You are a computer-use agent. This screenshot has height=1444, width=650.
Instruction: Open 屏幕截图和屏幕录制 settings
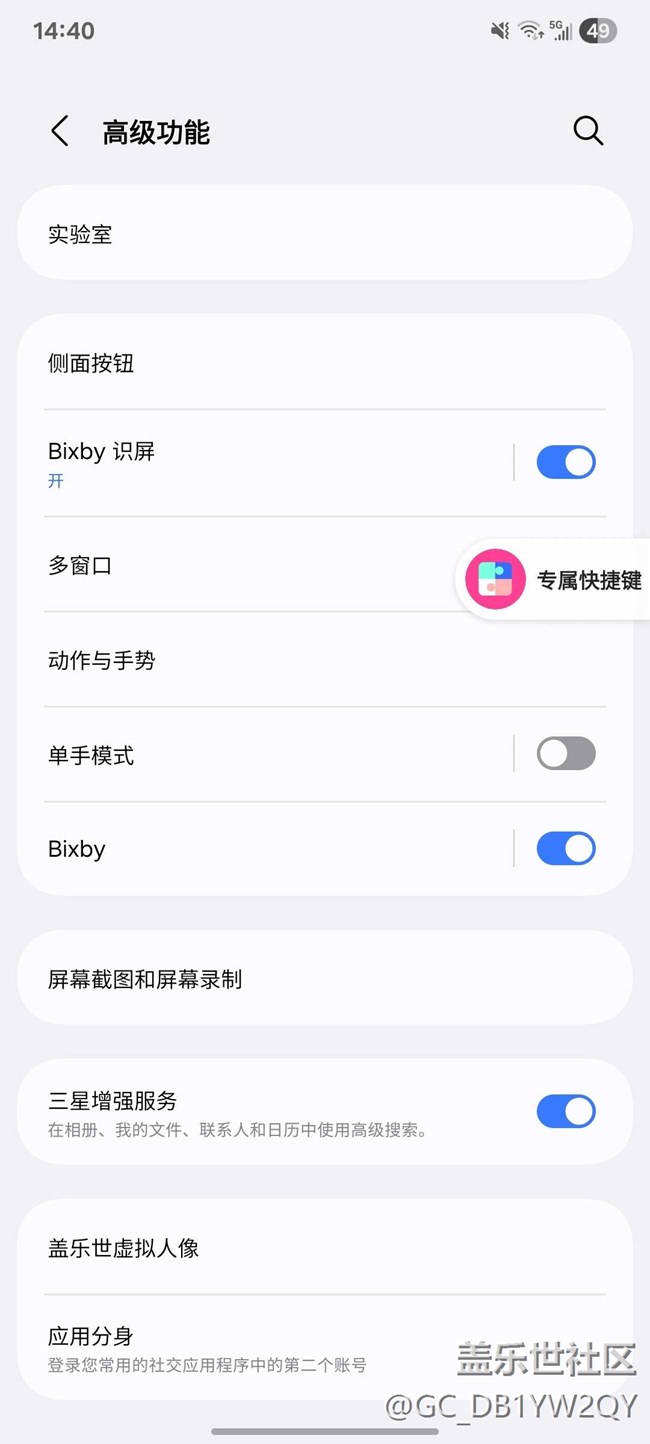(x=325, y=978)
